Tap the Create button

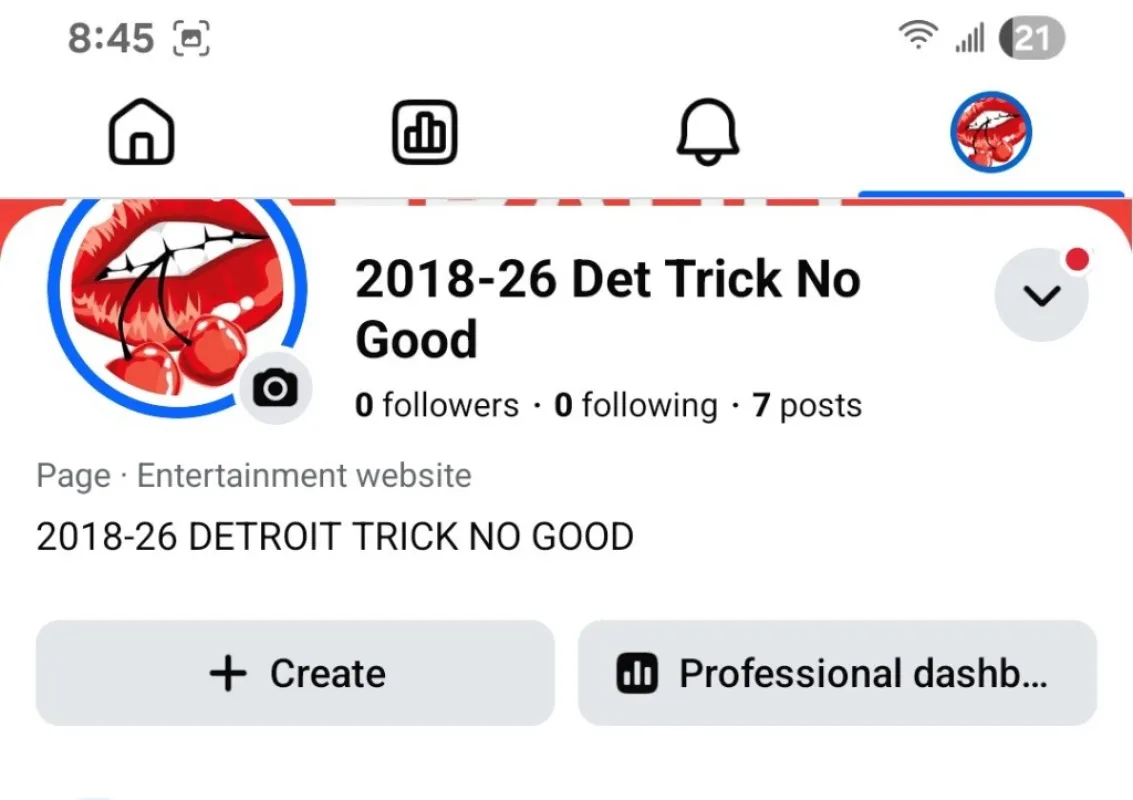point(295,673)
